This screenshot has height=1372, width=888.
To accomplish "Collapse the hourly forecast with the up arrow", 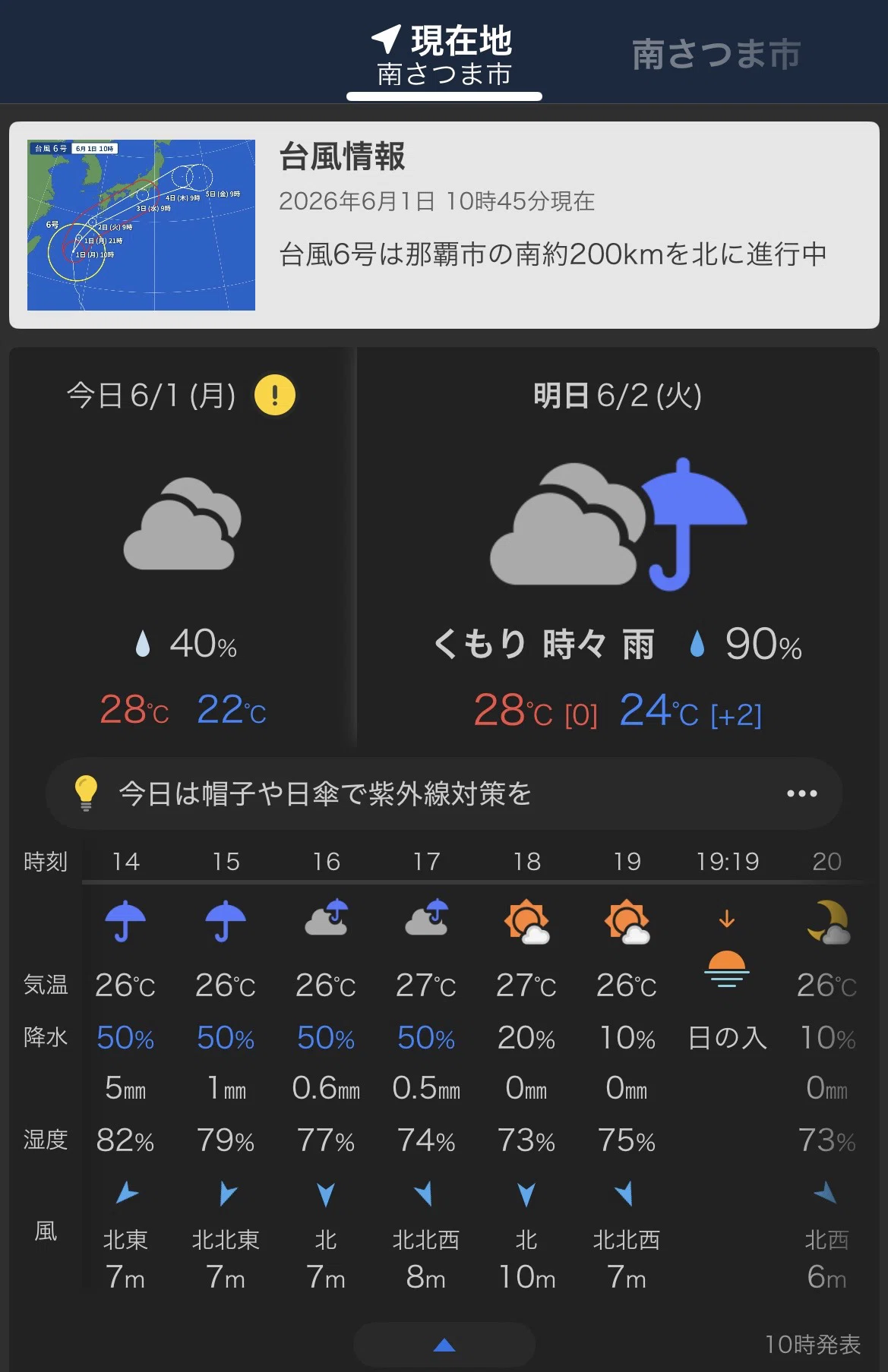I will [444, 1345].
